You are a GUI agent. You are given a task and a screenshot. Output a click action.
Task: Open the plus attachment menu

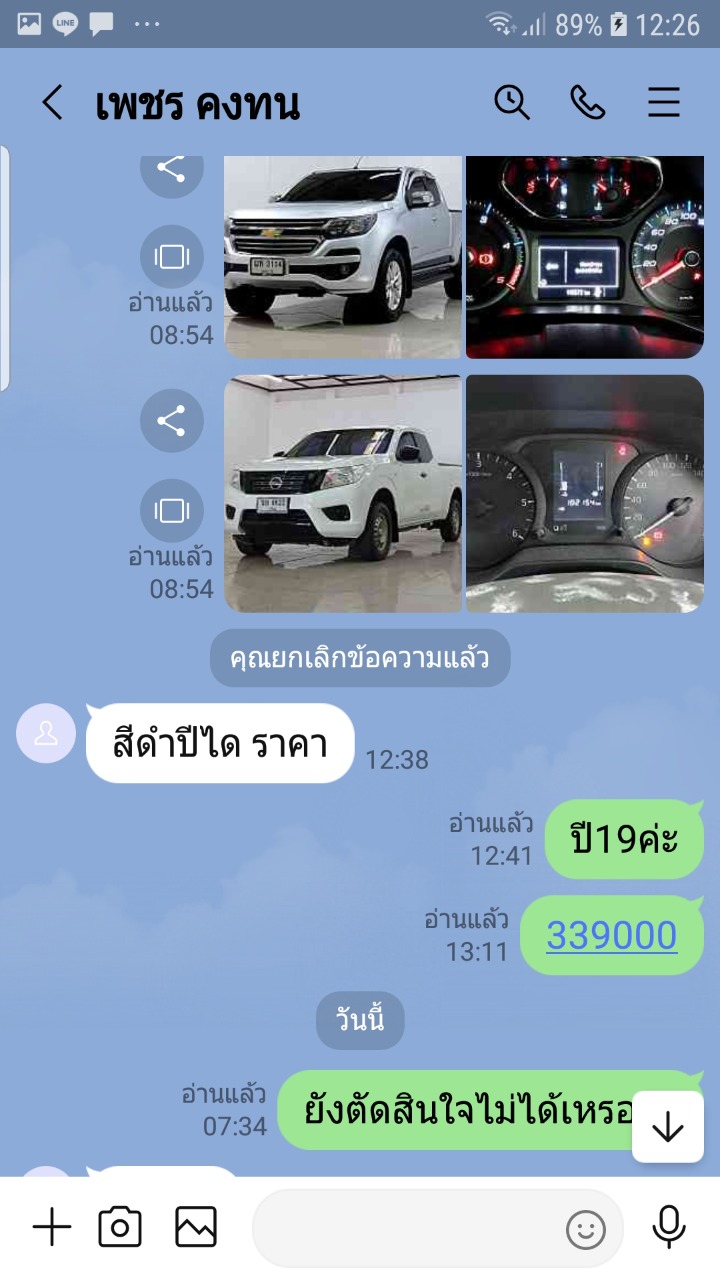(52, 1227)
